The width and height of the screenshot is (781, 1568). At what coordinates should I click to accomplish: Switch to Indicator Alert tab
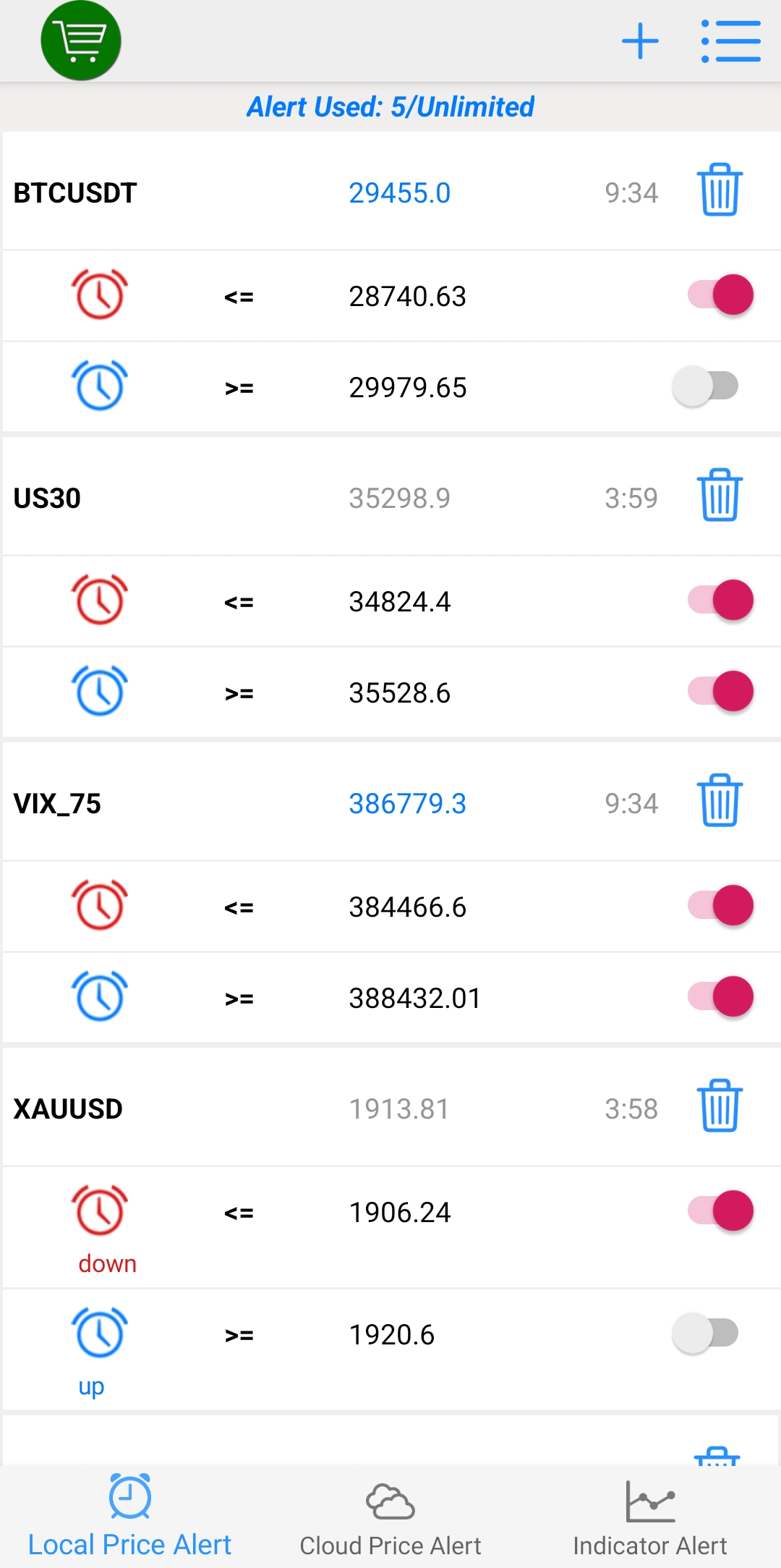point(649,1517)
